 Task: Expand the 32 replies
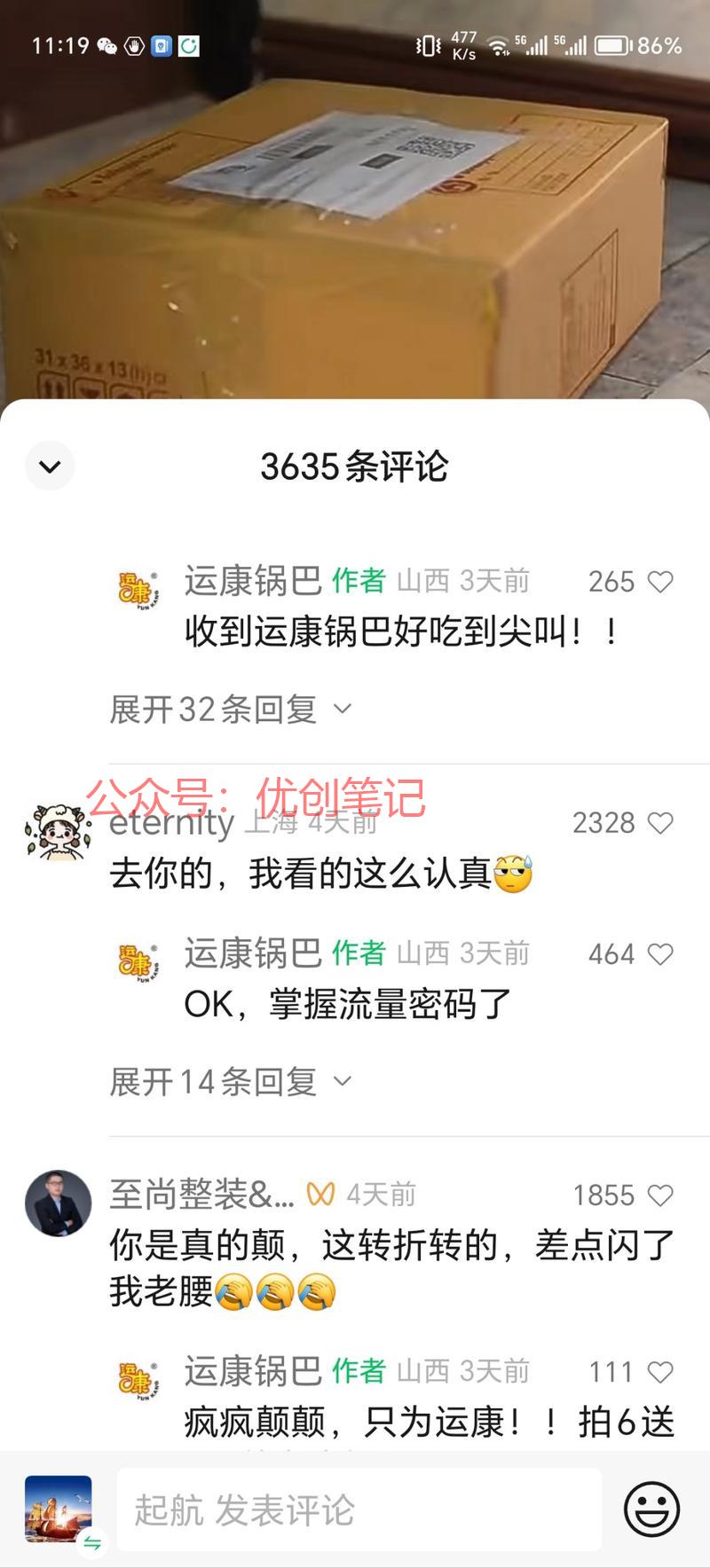coord(230,709)
